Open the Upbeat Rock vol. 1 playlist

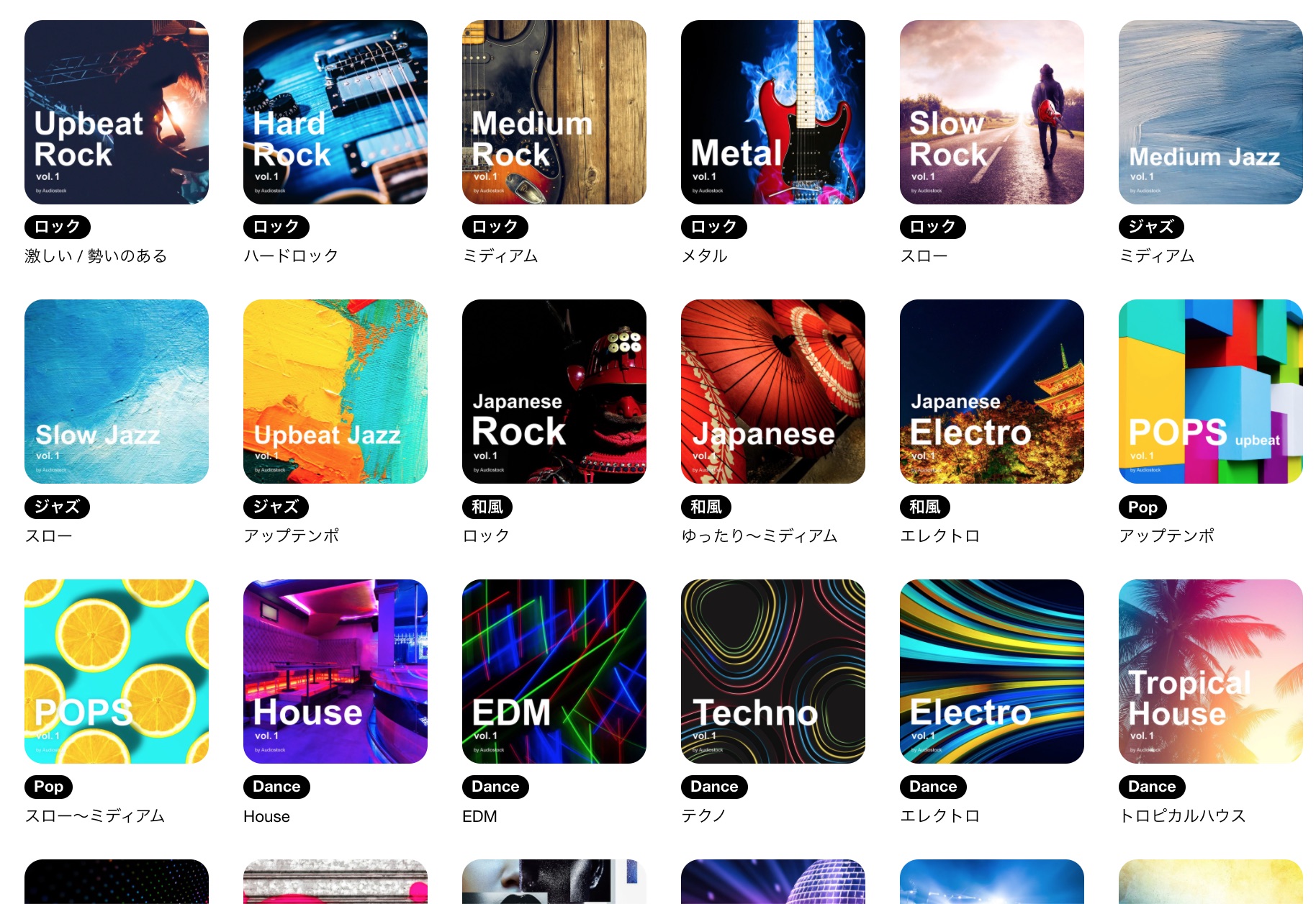point(117,112)
